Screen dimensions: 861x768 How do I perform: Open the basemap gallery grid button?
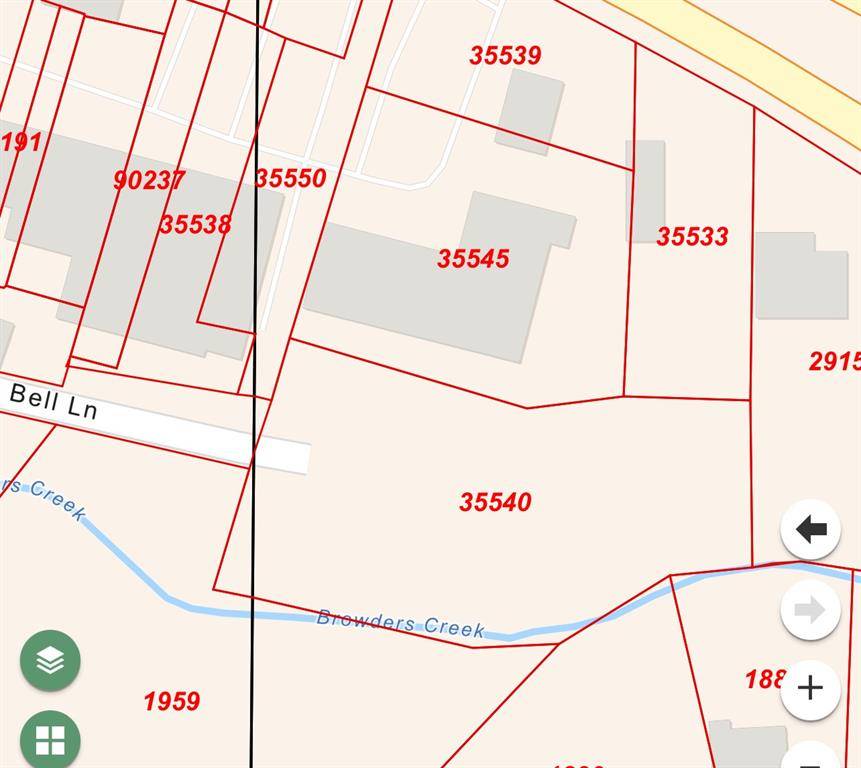coord(50,740)
